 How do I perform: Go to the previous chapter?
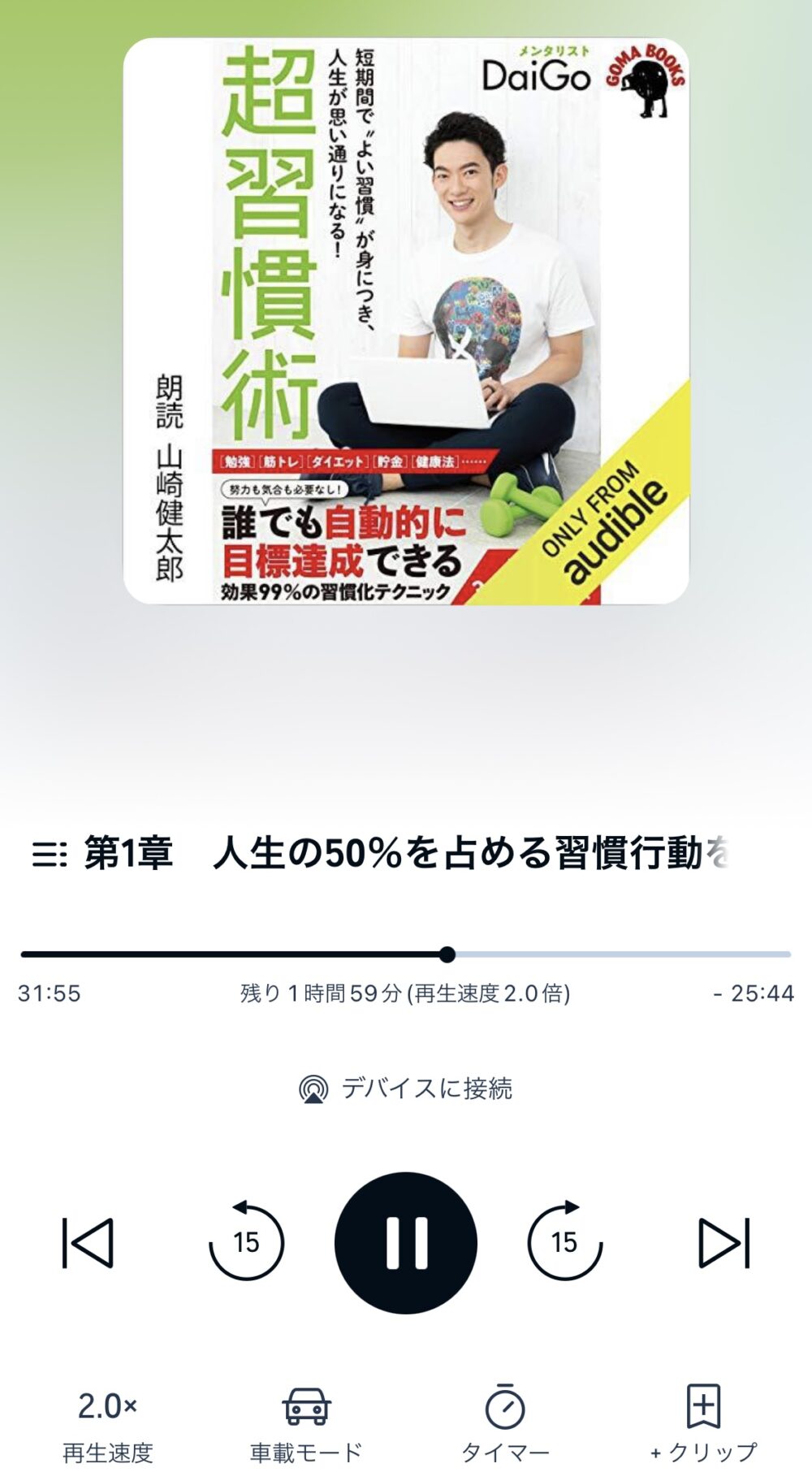[x=88, y=1242]
